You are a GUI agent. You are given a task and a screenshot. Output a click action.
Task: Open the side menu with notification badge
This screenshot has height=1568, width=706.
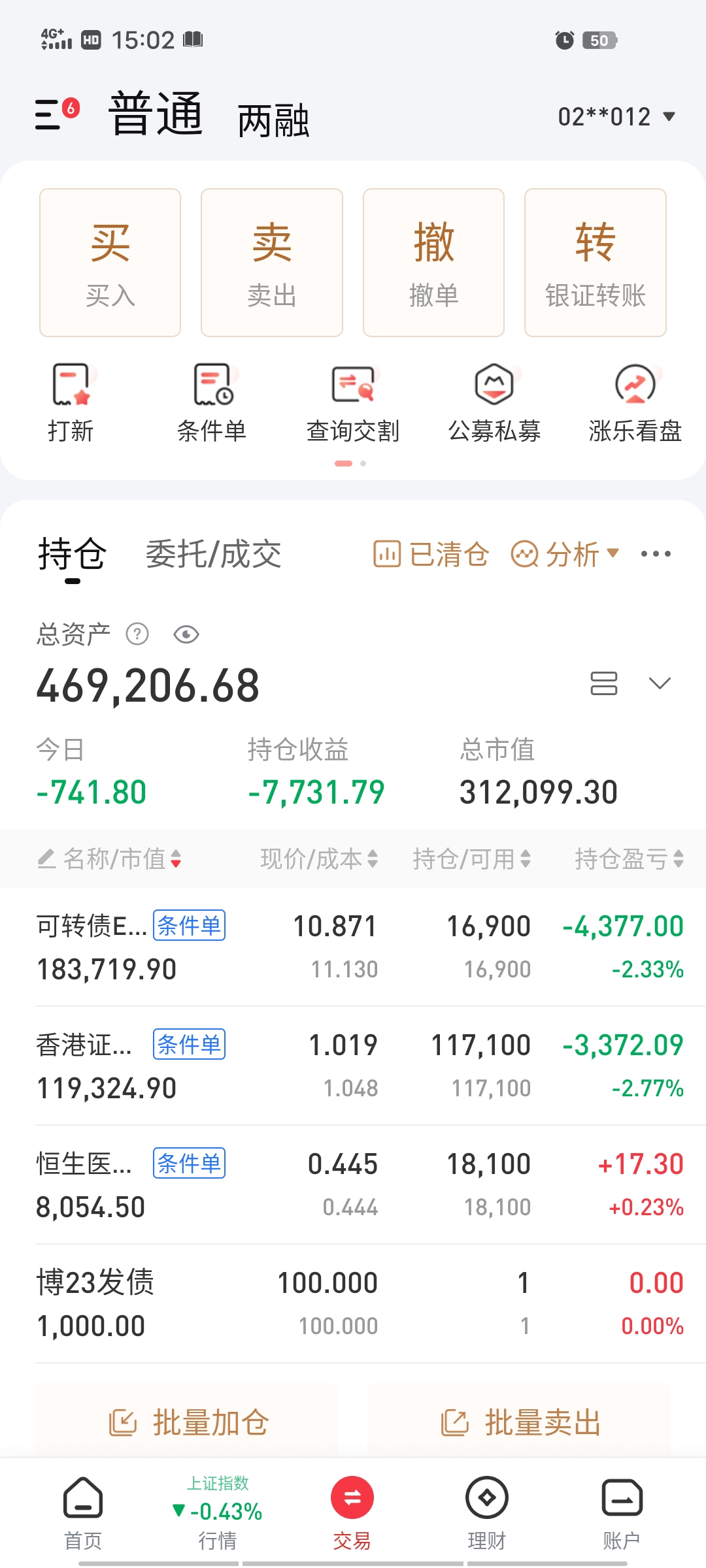(52, 114)
